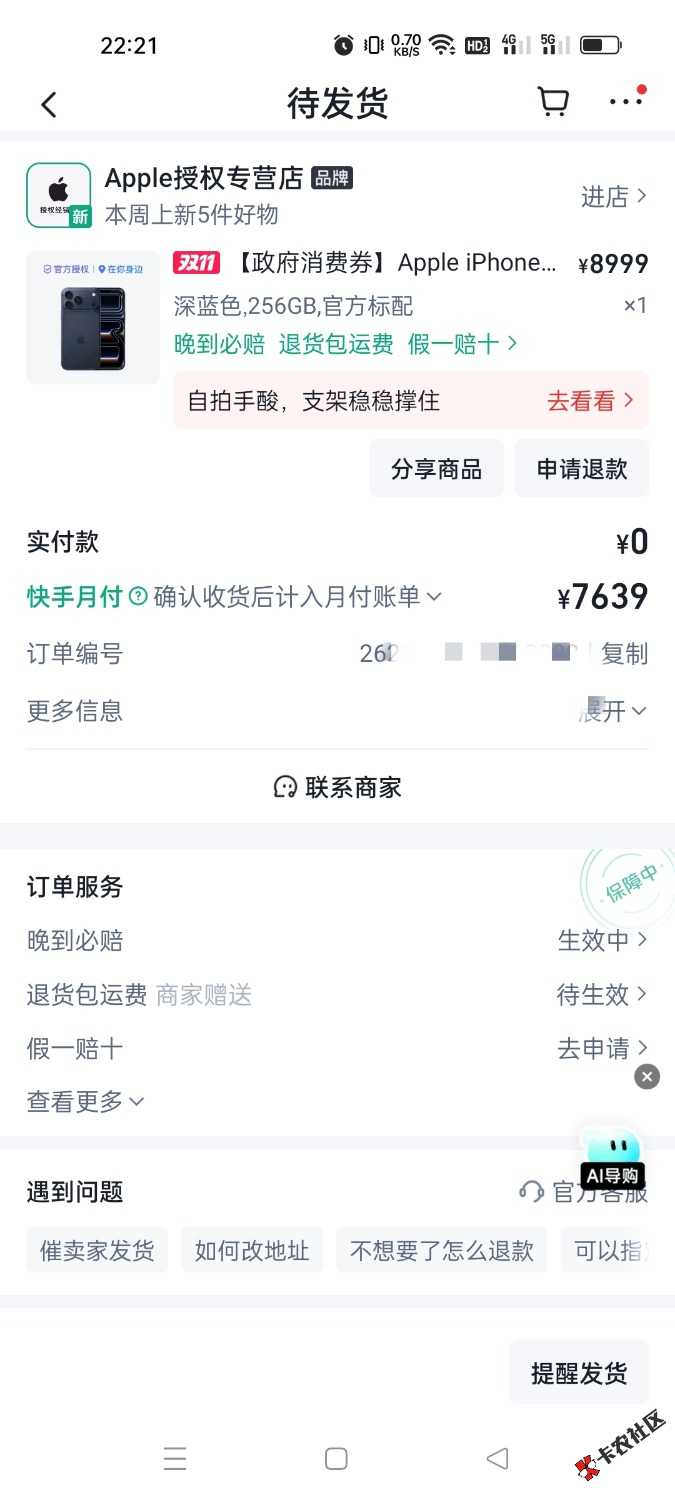Open the shopping cart icon
675x1500 pixels.
click(x=553, y=102)
